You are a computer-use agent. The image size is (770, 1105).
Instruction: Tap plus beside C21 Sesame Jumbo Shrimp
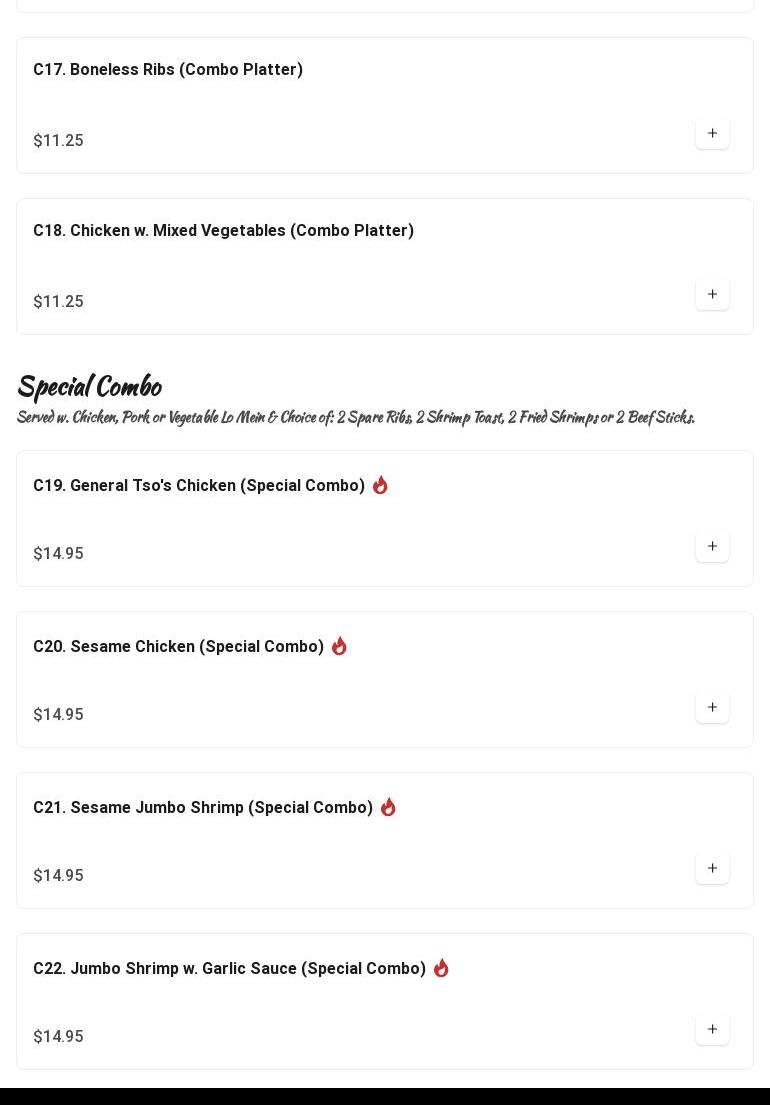(712, 868)
